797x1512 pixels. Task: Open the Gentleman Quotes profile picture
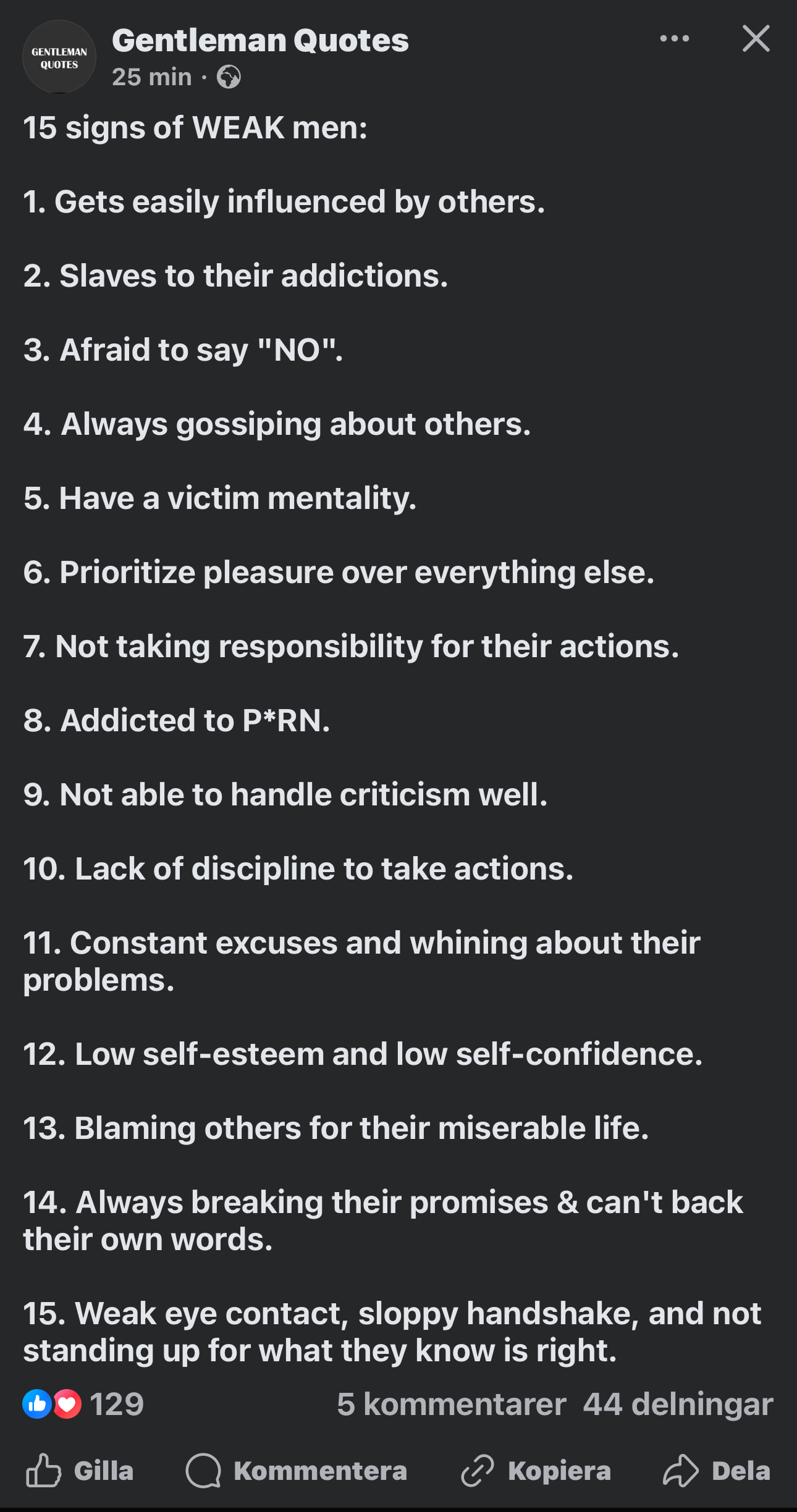(59, 57)
